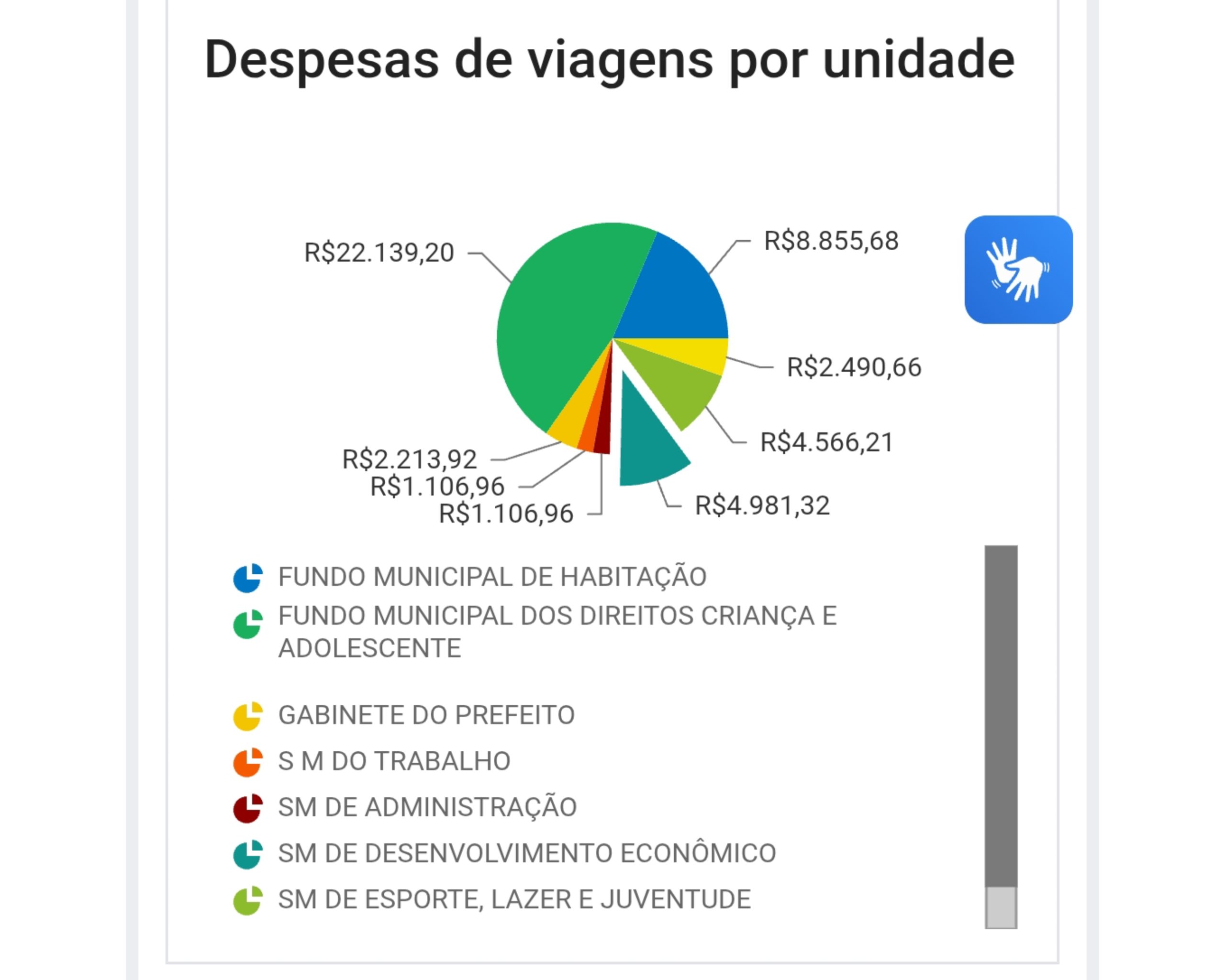Viewport: 1225px width, 980px height.
Task: Open the sign language accessibility widget
Action: pos(1018,269)
